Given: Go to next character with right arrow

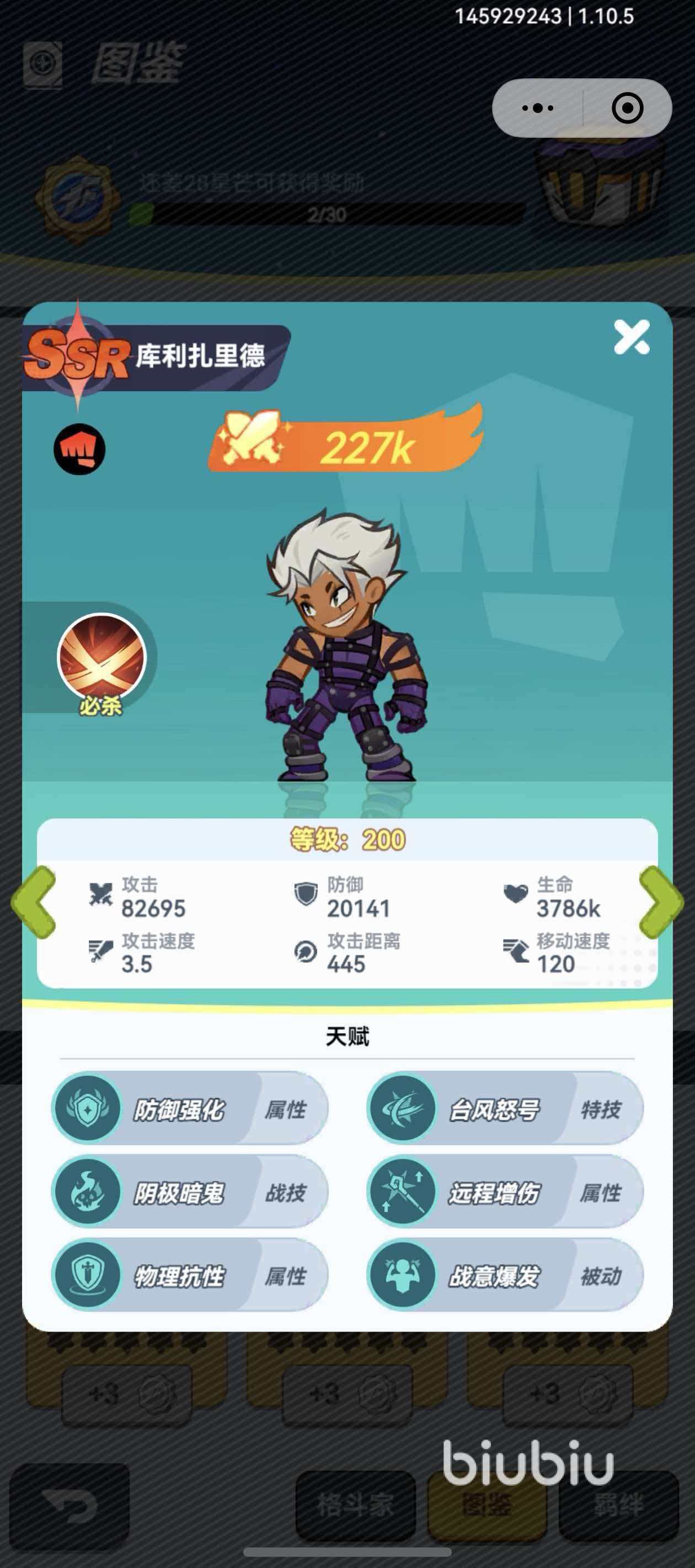Looking at the screenshot, I should coord(660,901).
